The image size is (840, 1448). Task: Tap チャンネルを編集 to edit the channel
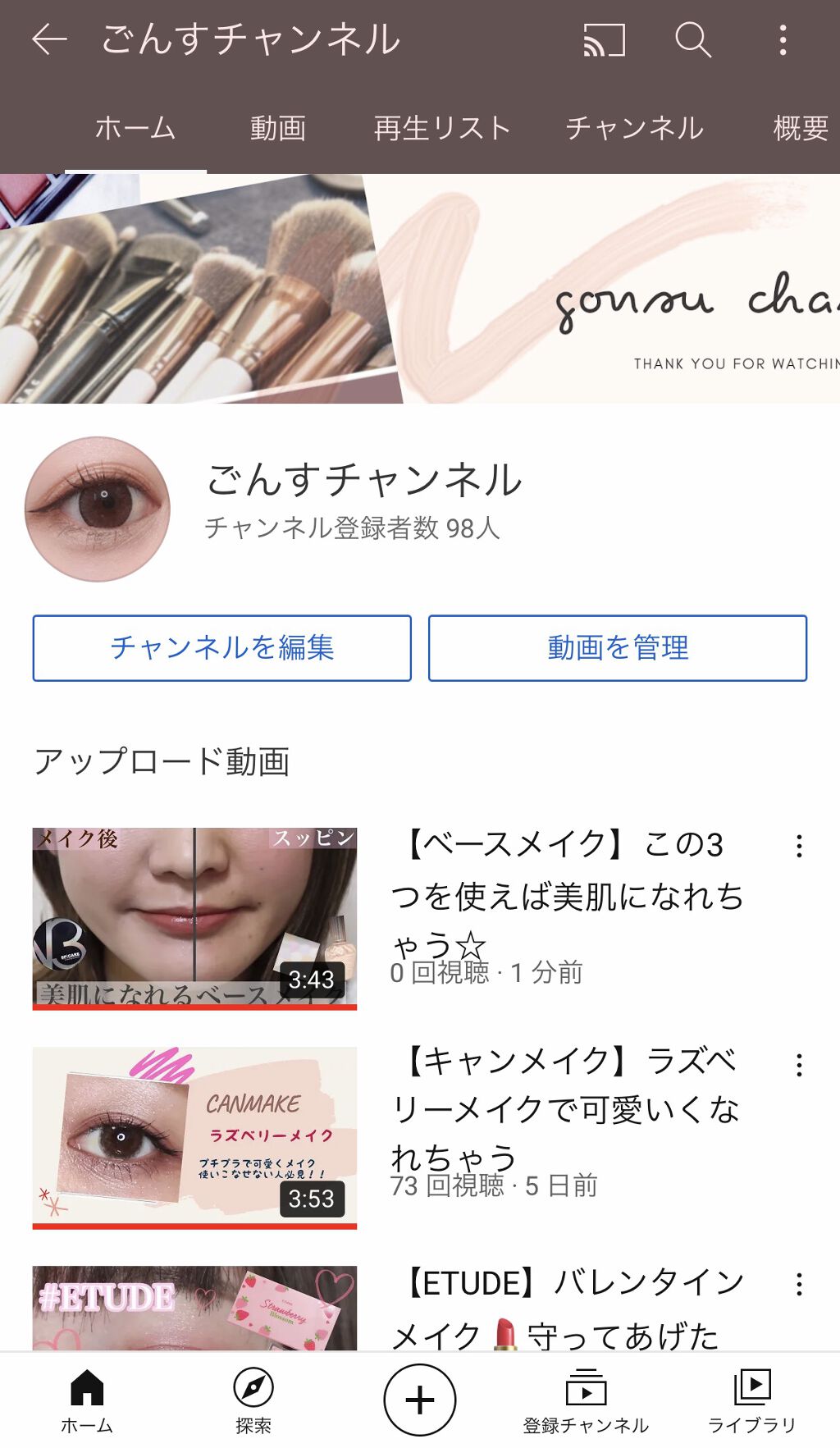tap(221, 647)
